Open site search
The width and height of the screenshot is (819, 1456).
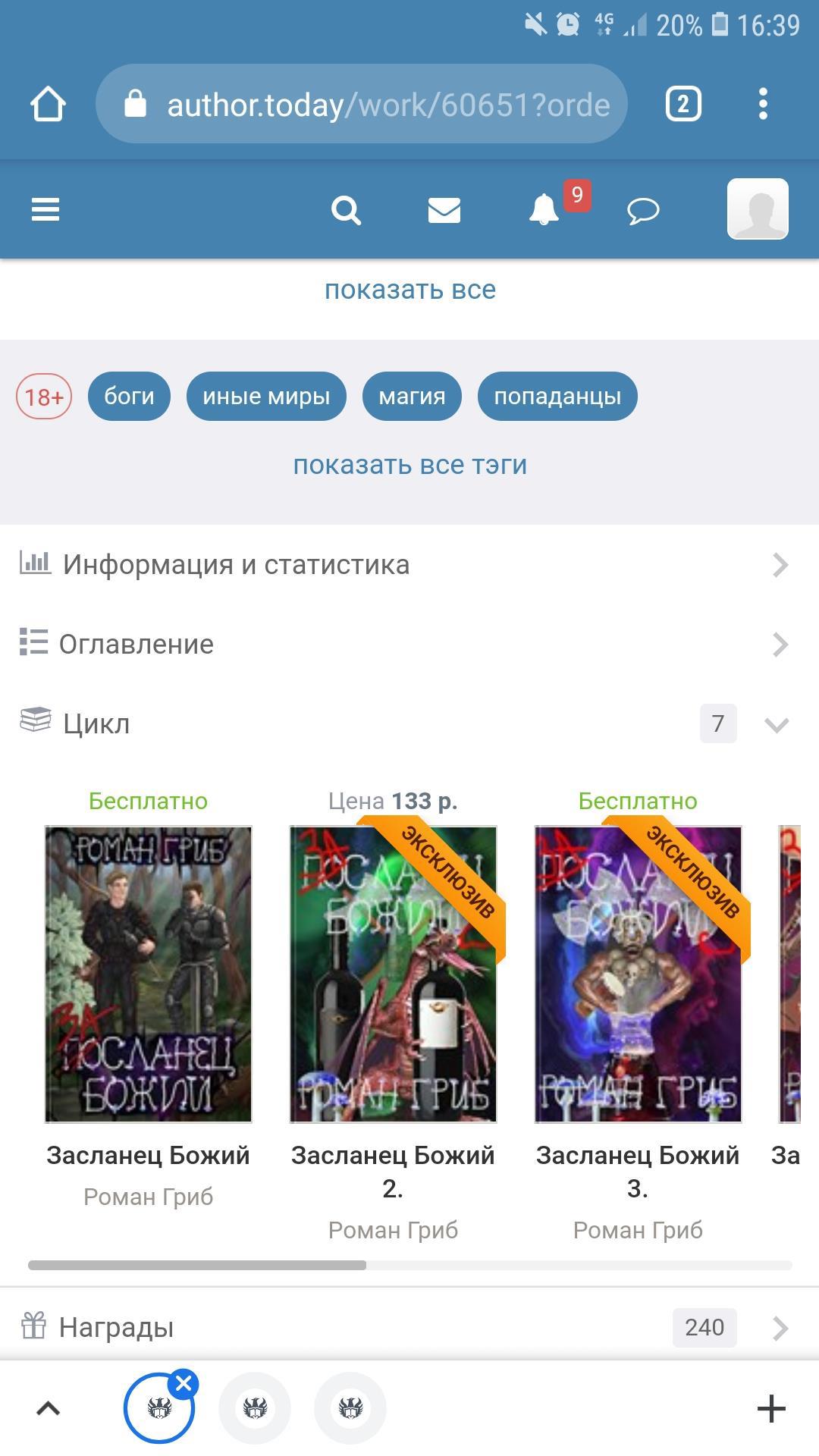tap(346, 210)
